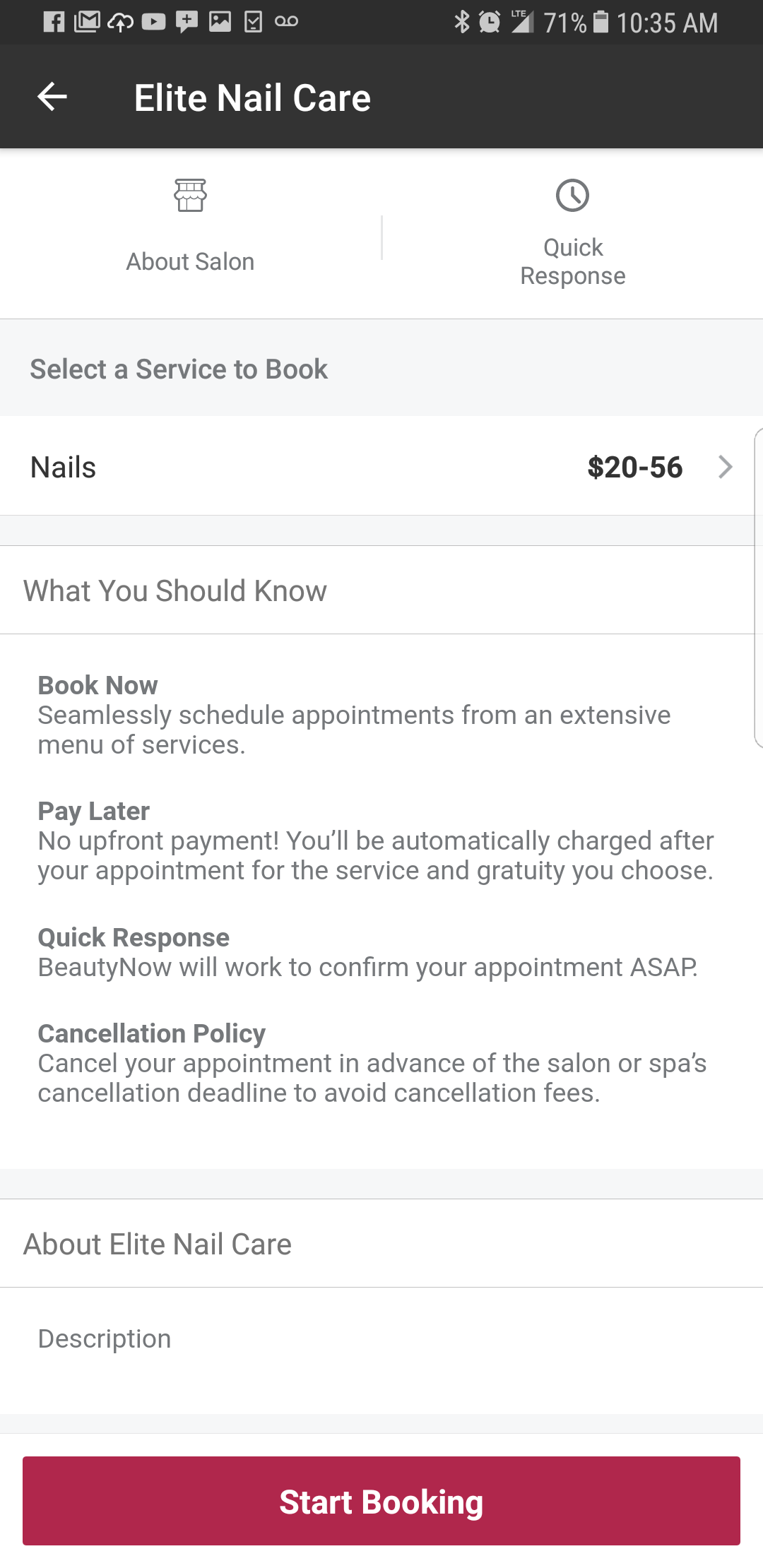Go back using the top-left arrow

click(x=52, y=97)
